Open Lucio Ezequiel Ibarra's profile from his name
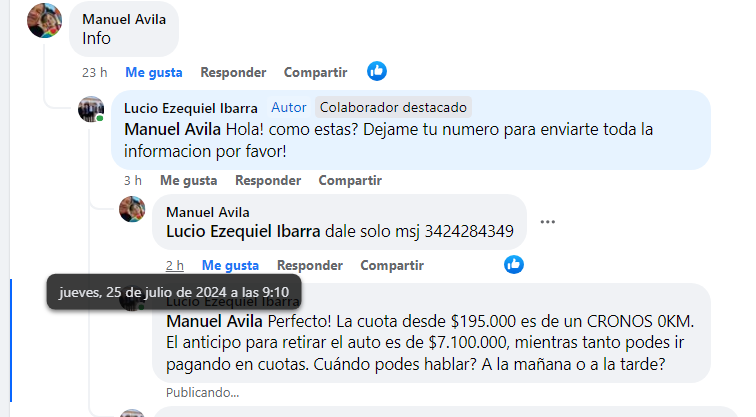Image resolution: width=756 pixels, height=417 pixels. 190,108
